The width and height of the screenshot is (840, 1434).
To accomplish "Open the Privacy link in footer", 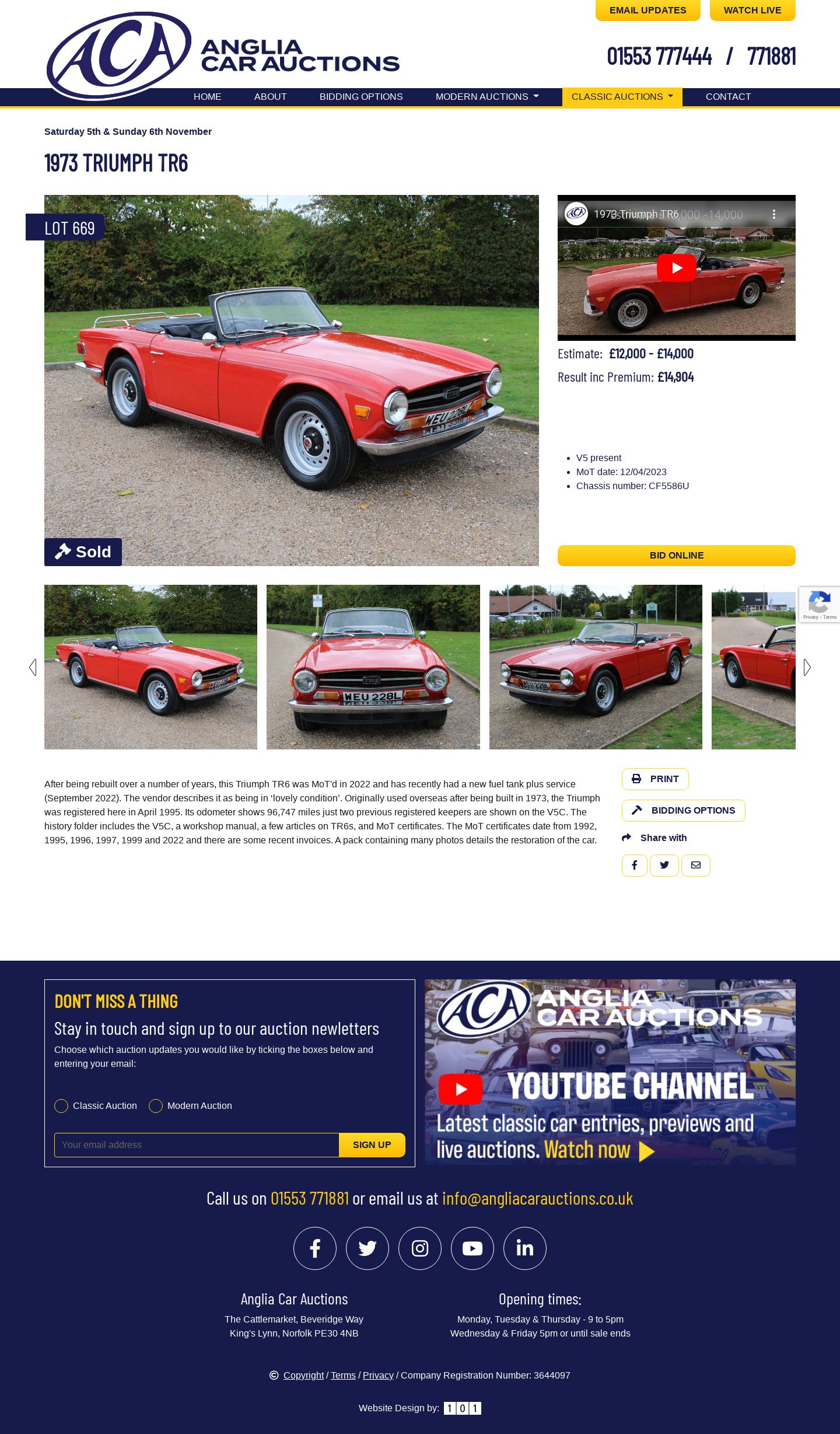I will pyautogui.click(x=378, y=1376).
